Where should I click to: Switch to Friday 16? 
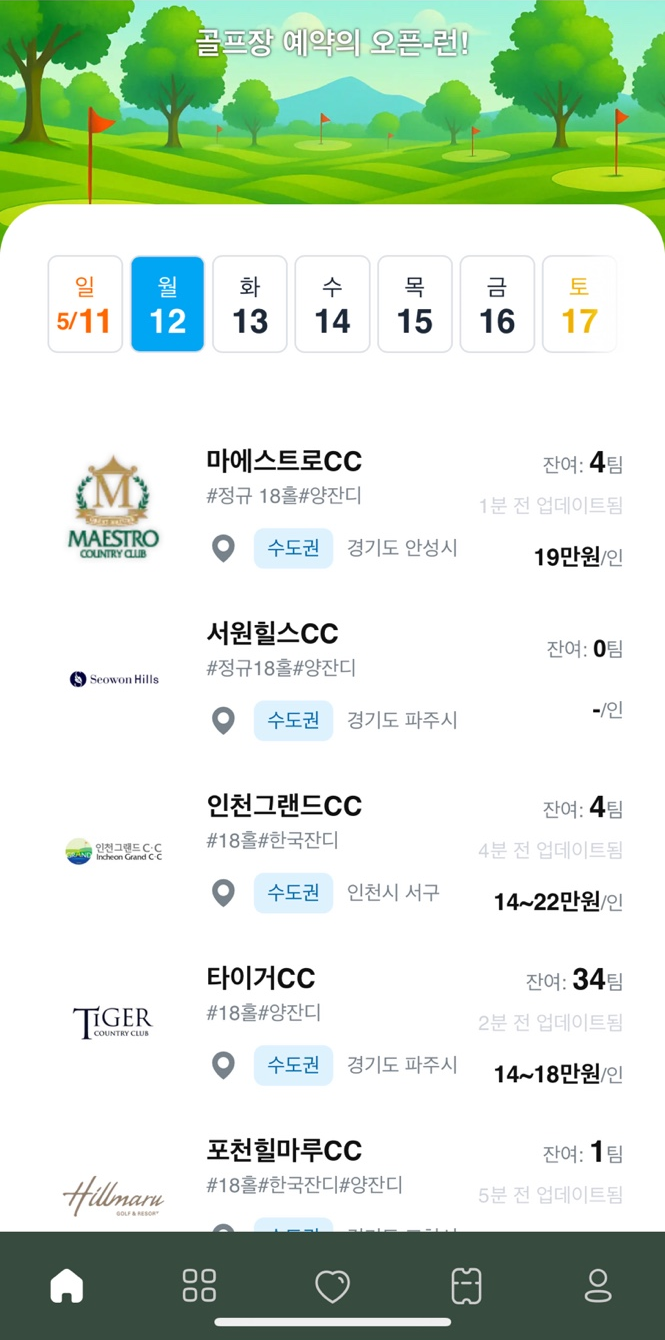pos(497,304)
